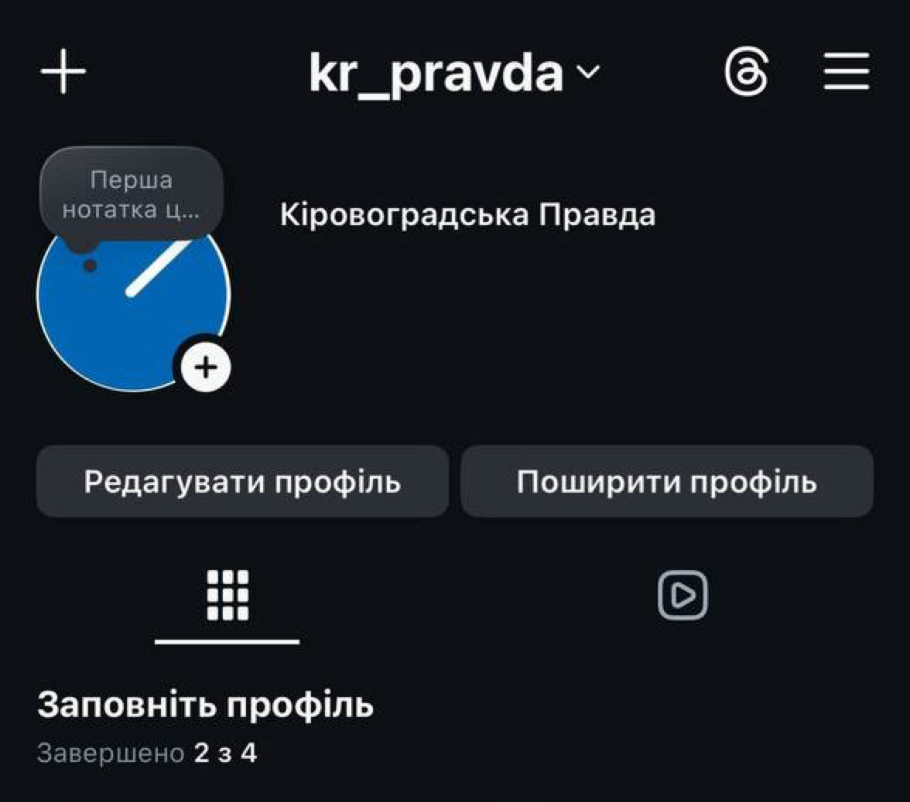Open the hamburger menu
The image size is (910, 802).
click(x=846, y=73)
